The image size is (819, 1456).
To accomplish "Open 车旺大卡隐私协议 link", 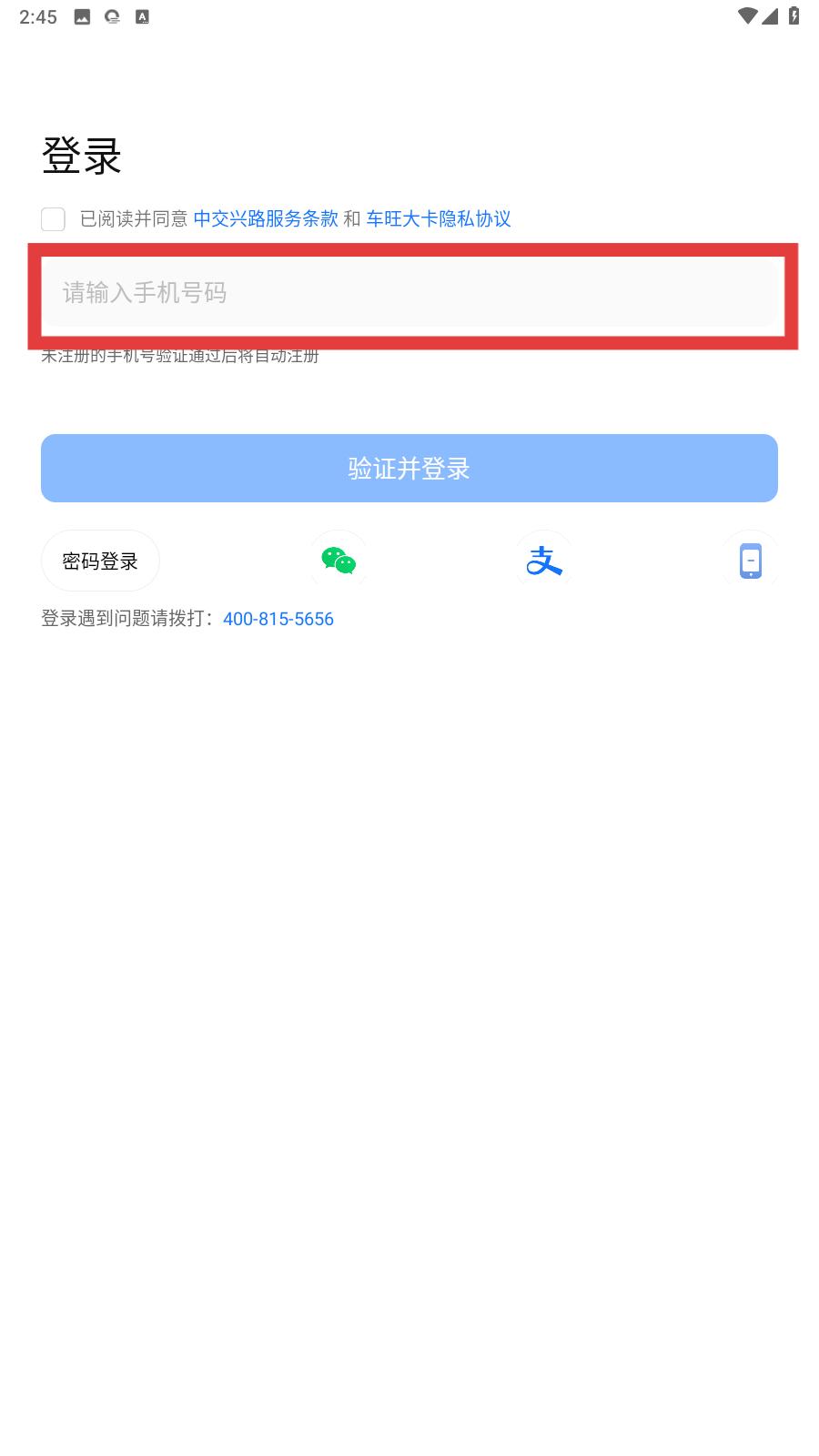I will point(439,219).
